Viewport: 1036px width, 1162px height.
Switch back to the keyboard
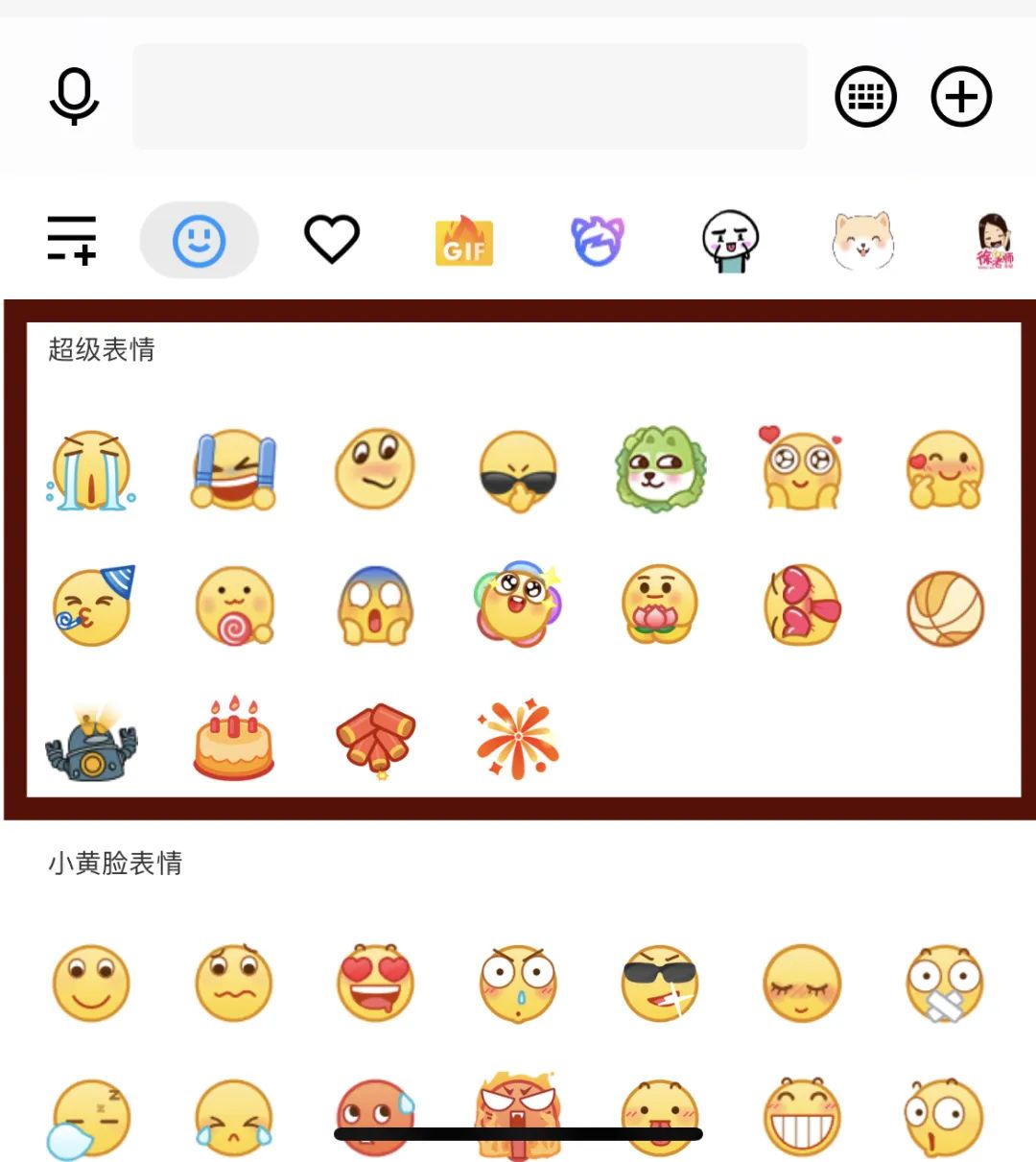click(x=865, y=97)
